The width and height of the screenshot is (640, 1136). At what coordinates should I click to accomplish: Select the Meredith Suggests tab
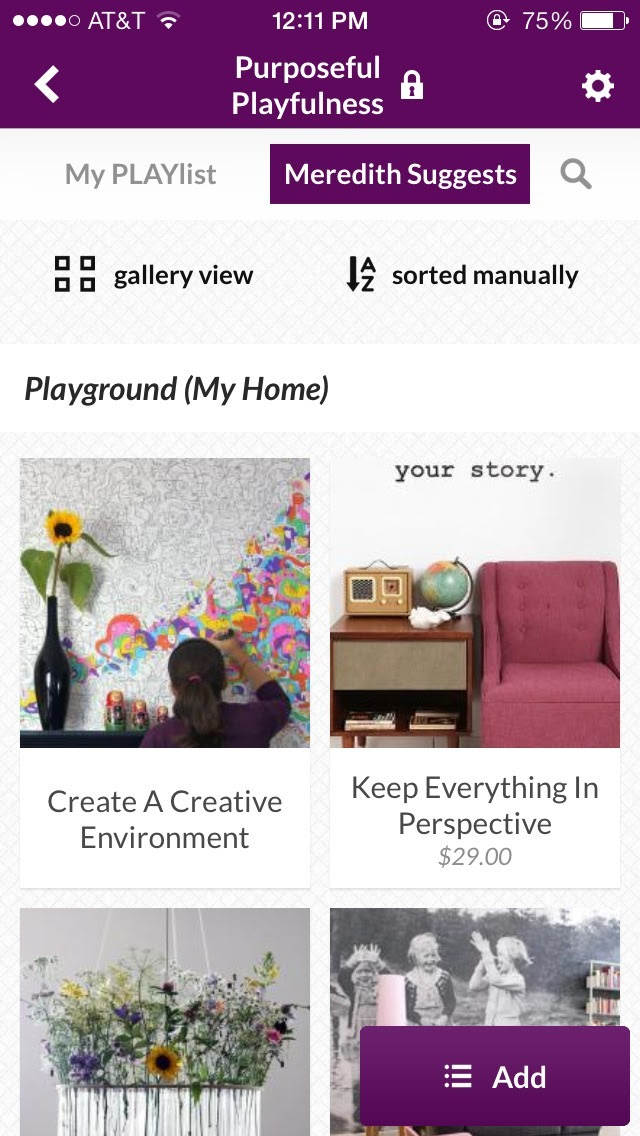click(x=400, y=175)
